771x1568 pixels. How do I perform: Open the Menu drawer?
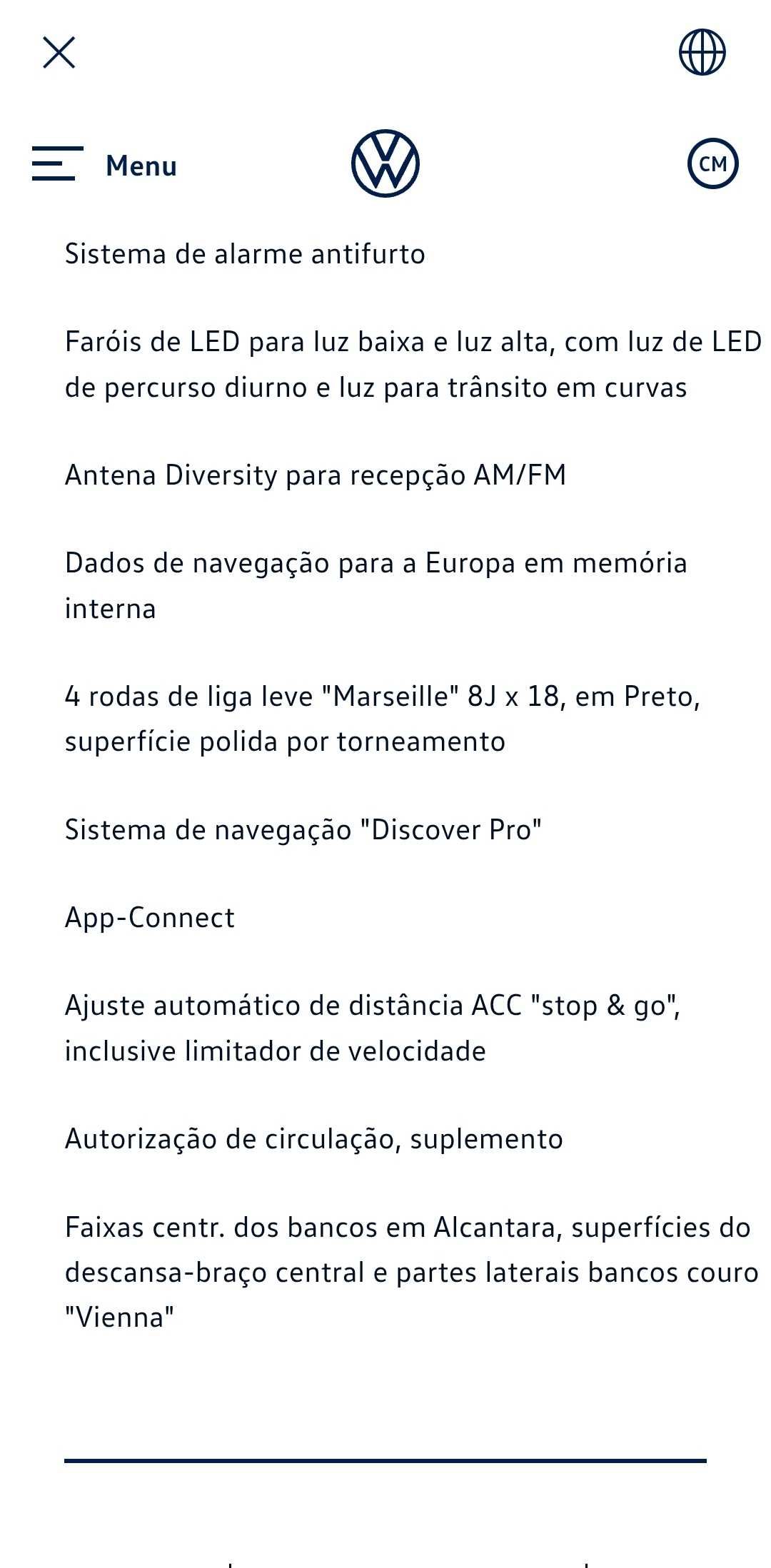point(104,165)
